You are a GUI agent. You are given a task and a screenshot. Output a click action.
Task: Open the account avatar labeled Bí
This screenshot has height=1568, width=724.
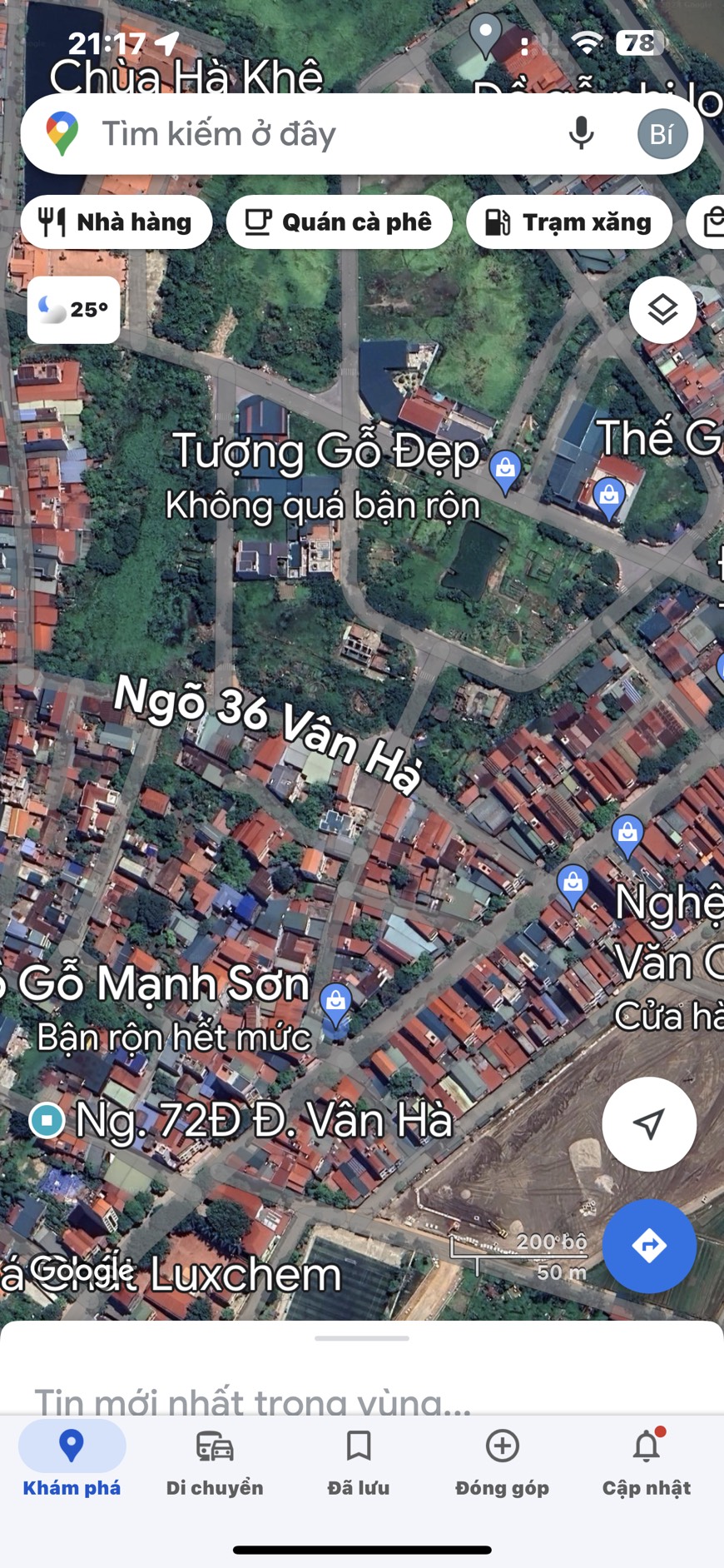(660, 134)
